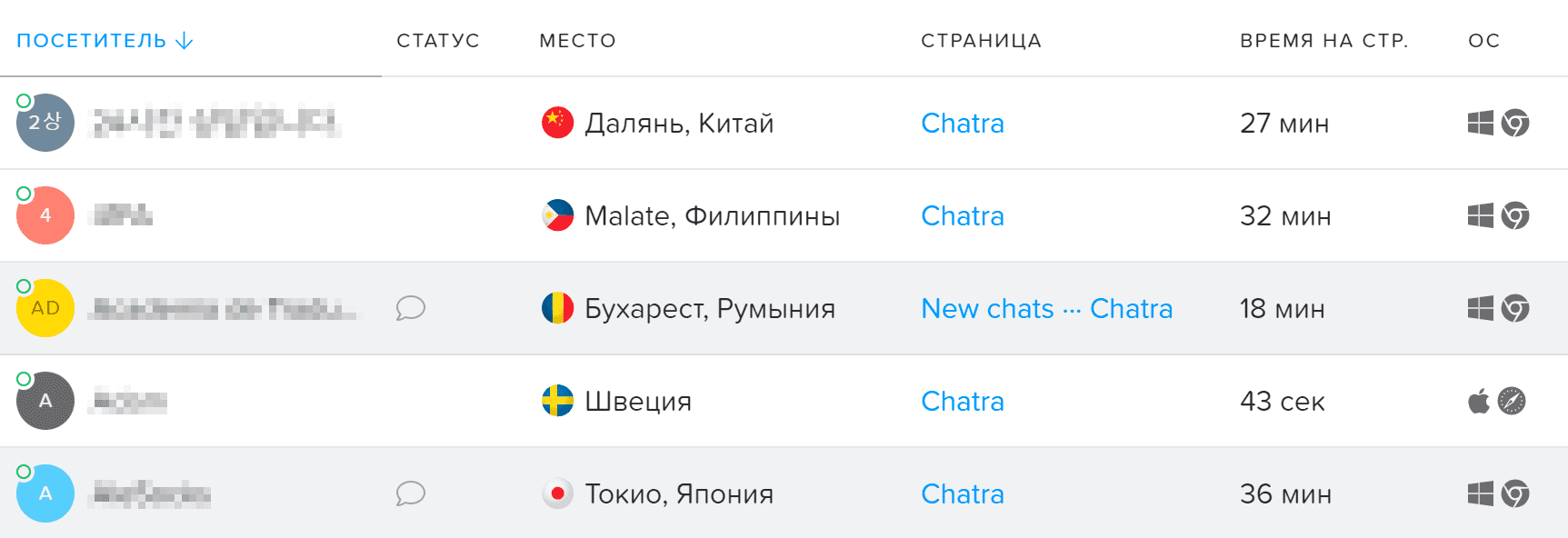Sort visitors by СТАТУС column

point(437,41)
